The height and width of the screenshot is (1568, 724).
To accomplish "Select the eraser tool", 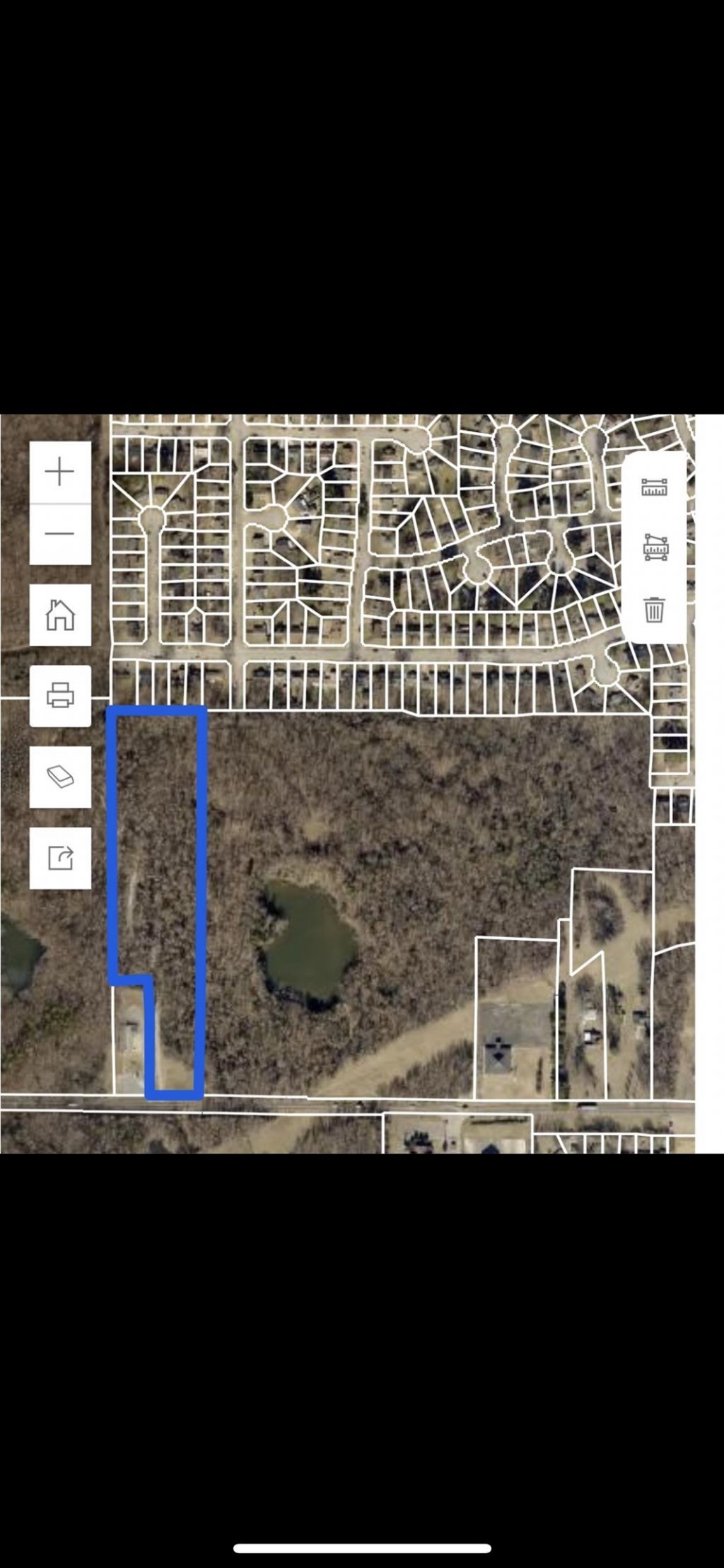I will click(x=60, y=777).
